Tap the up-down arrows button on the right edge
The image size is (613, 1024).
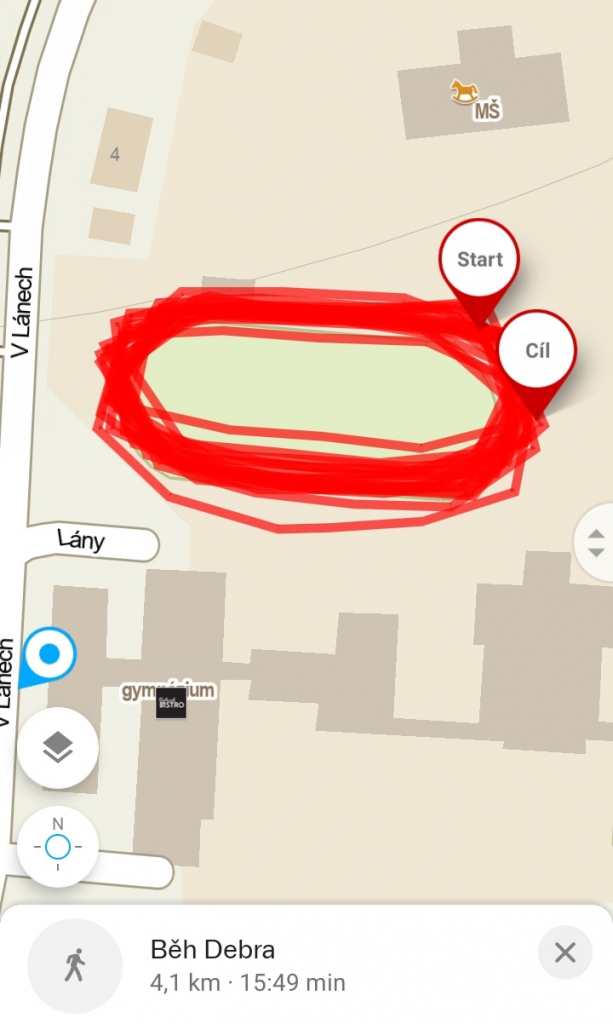(x=595, y=542)
